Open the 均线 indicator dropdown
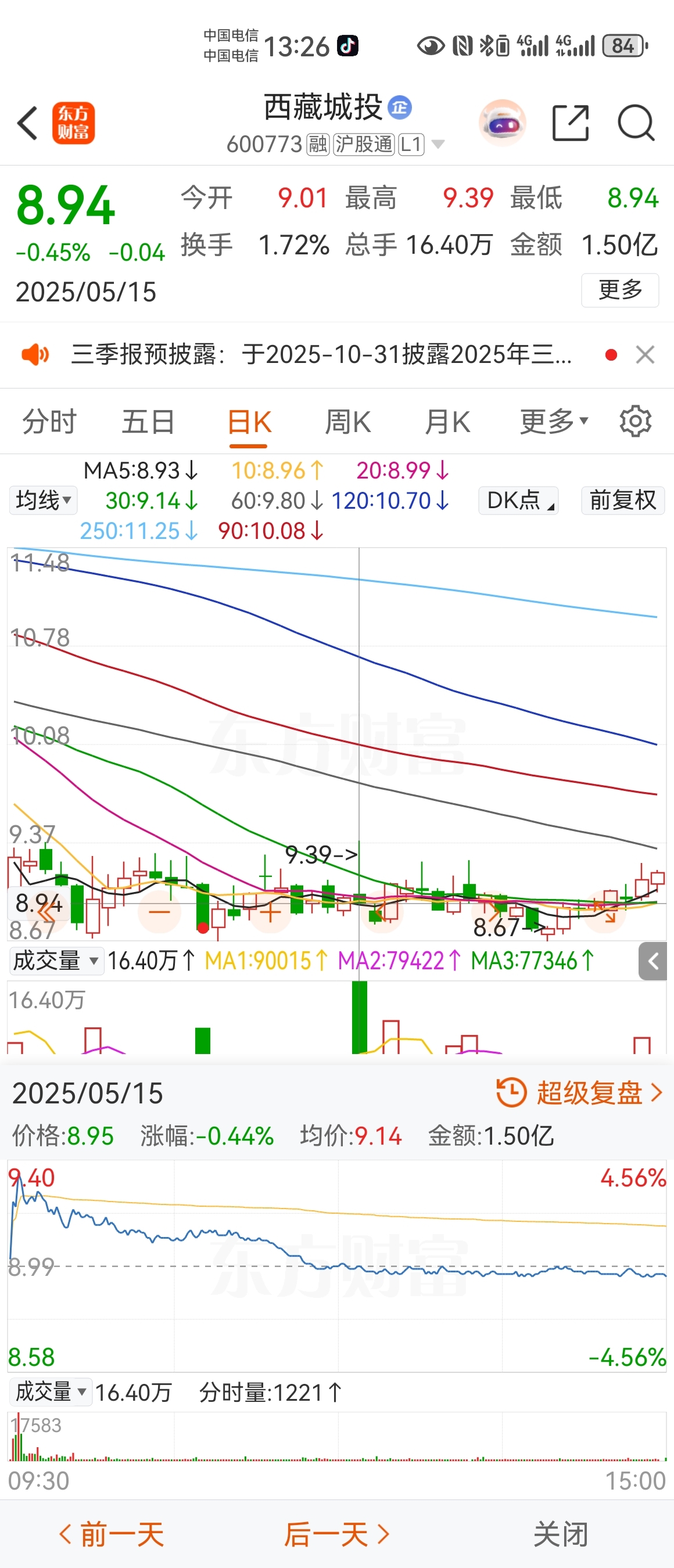674x1568 pixels. [x=43, y=501]
